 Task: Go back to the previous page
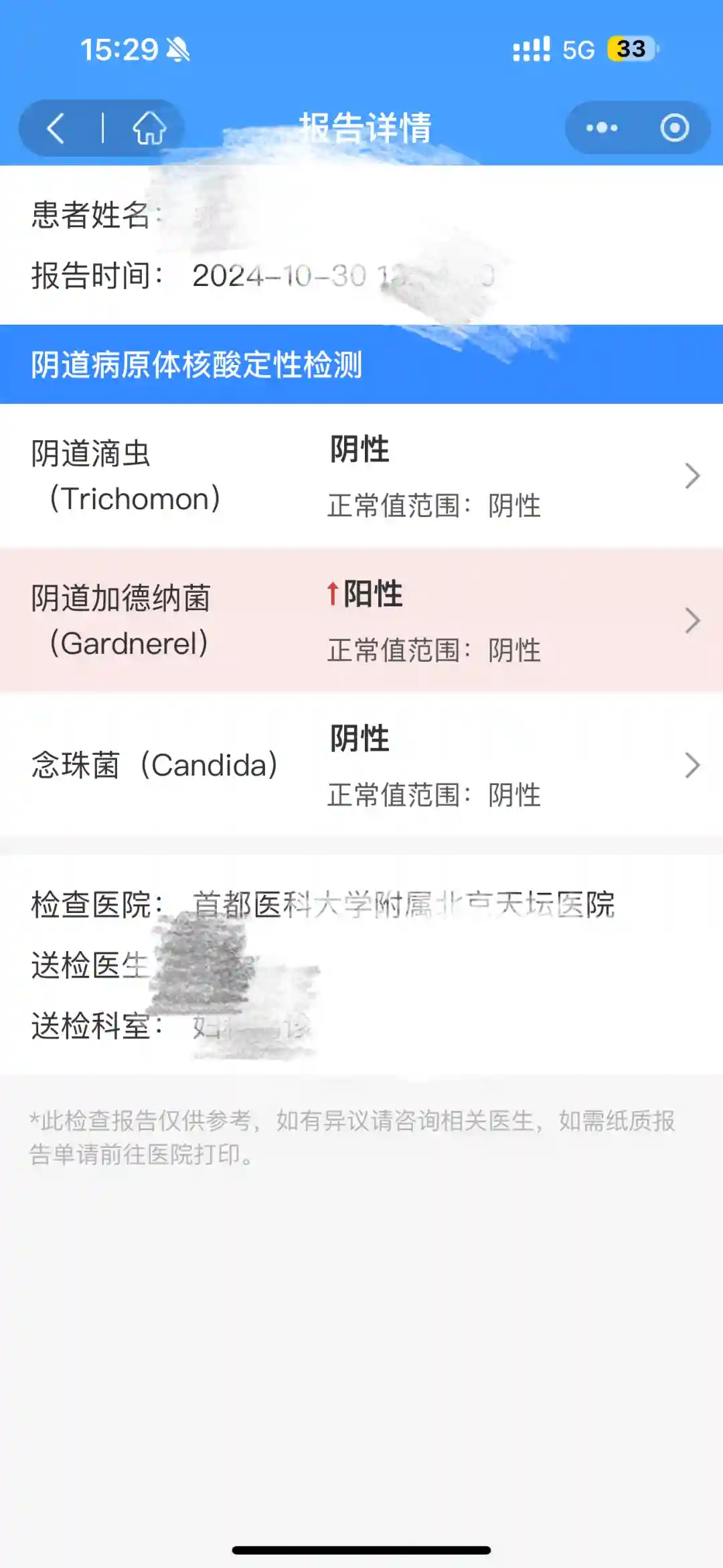tap(56, 128)
